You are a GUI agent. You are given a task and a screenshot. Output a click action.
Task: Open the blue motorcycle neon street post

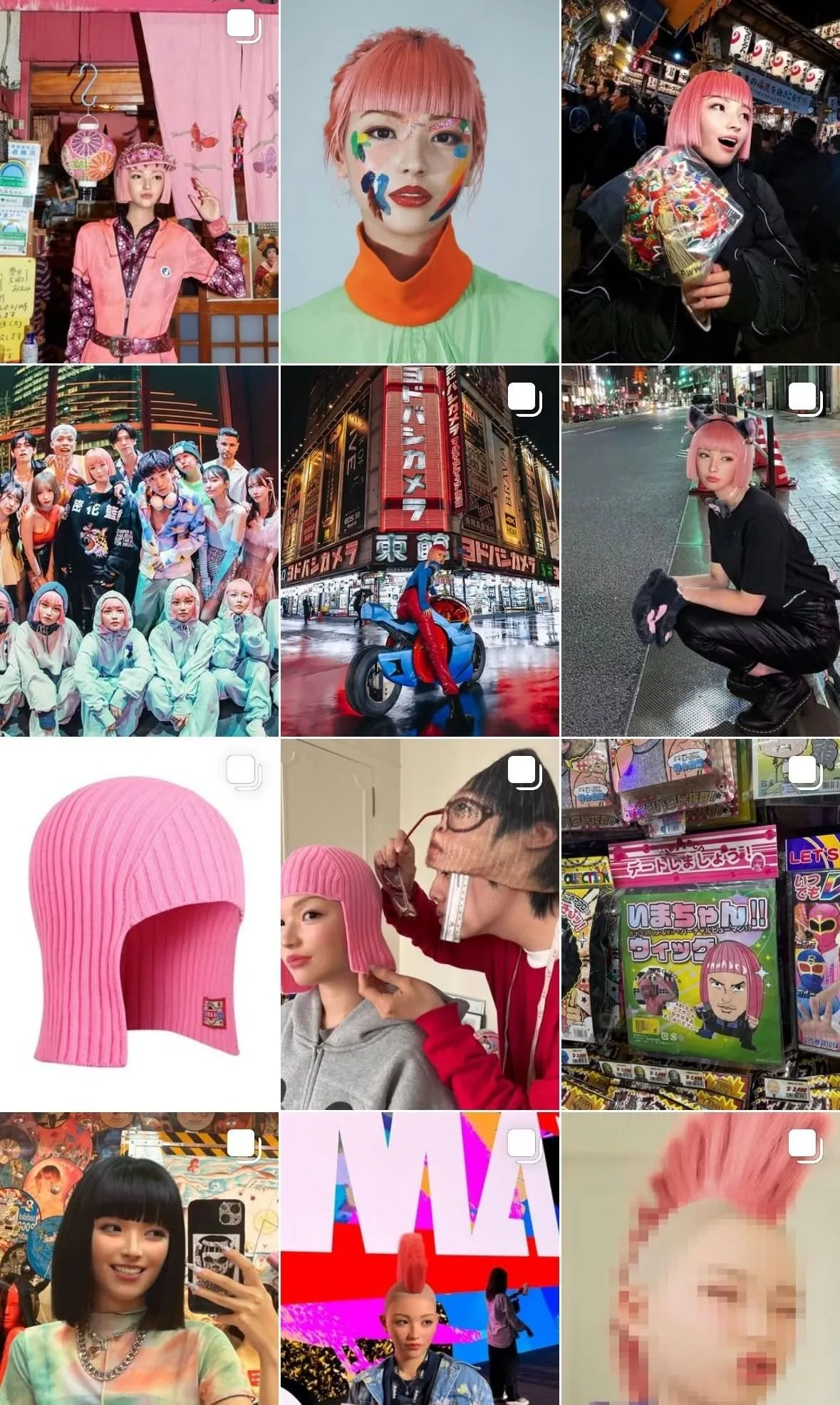click(x=420, y=551)
